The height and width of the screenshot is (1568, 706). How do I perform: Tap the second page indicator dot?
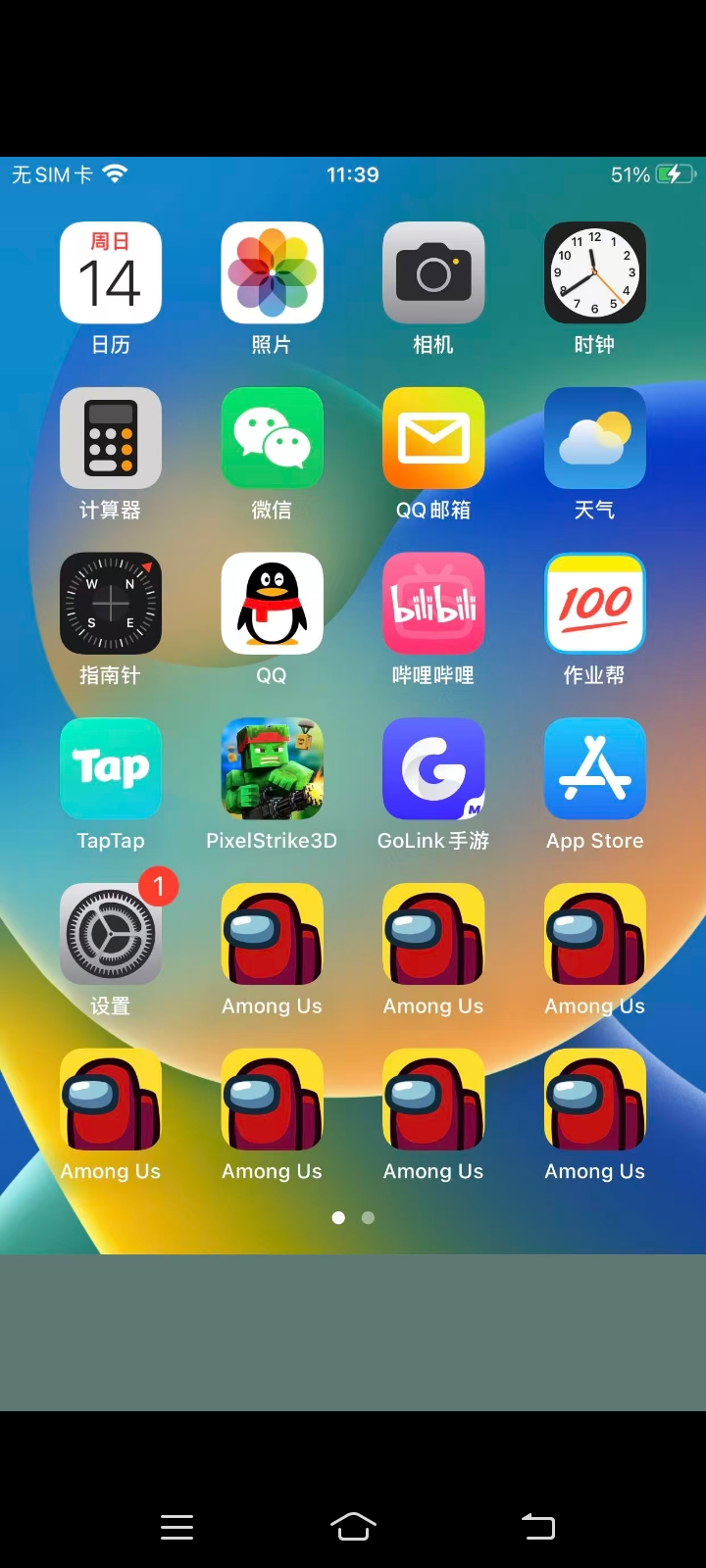(368, 1217)
